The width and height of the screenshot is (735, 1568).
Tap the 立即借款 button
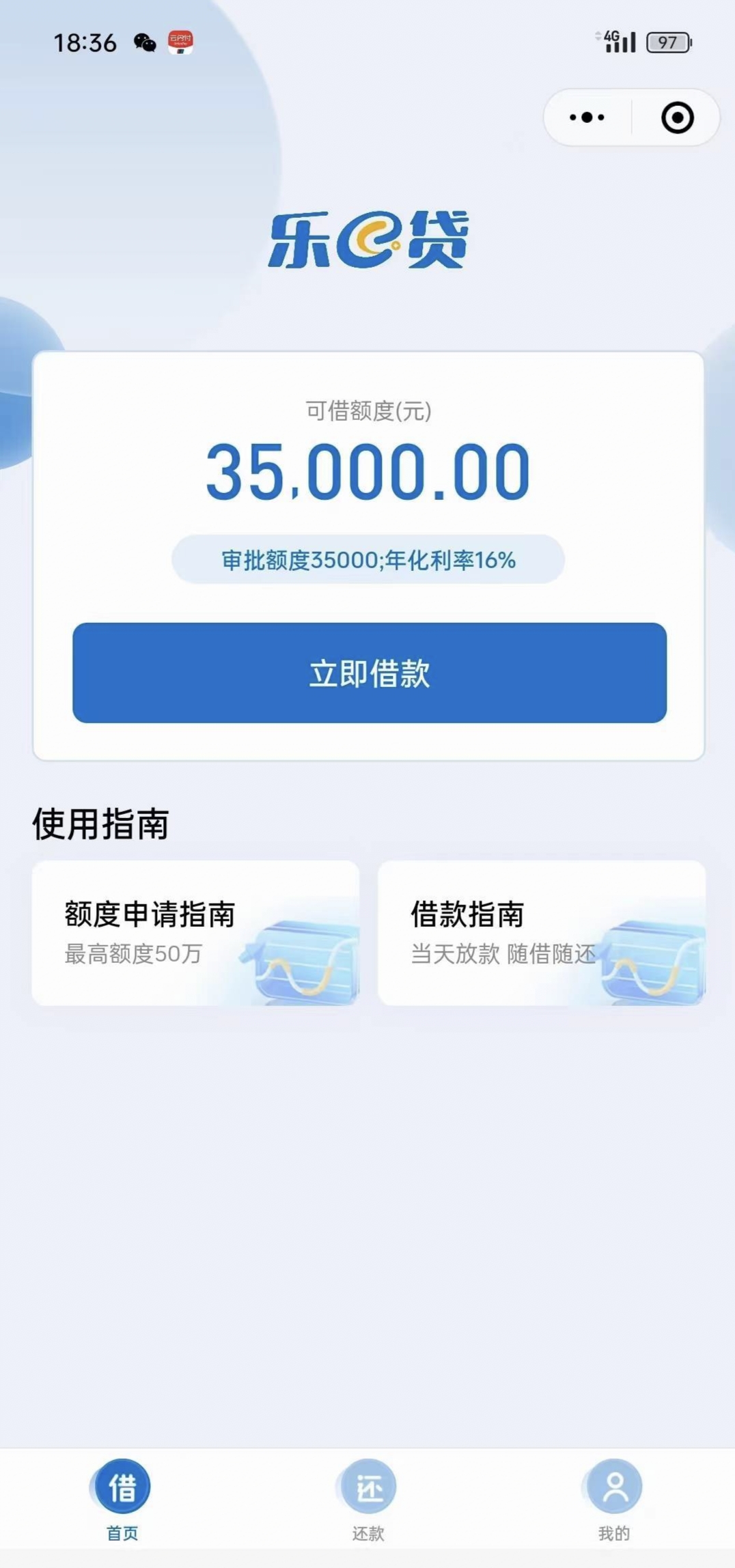click(370, 673)
